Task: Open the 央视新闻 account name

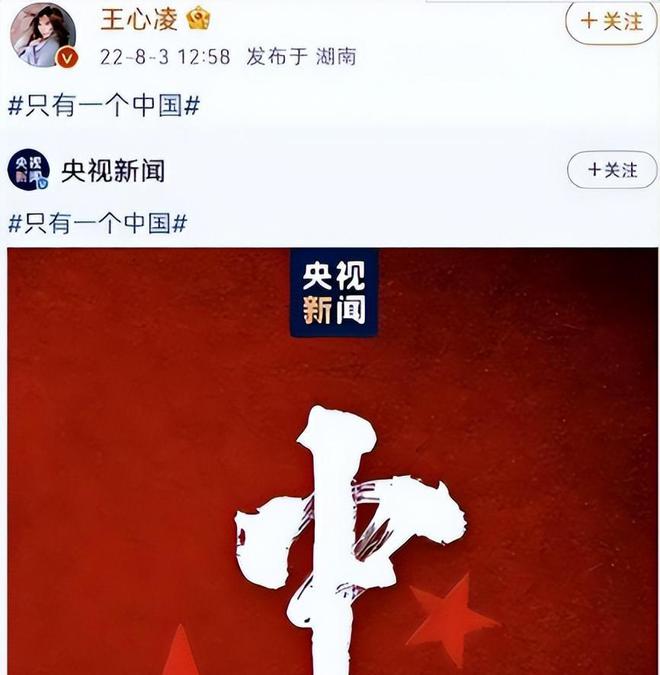Action: (x=113, y=171)
